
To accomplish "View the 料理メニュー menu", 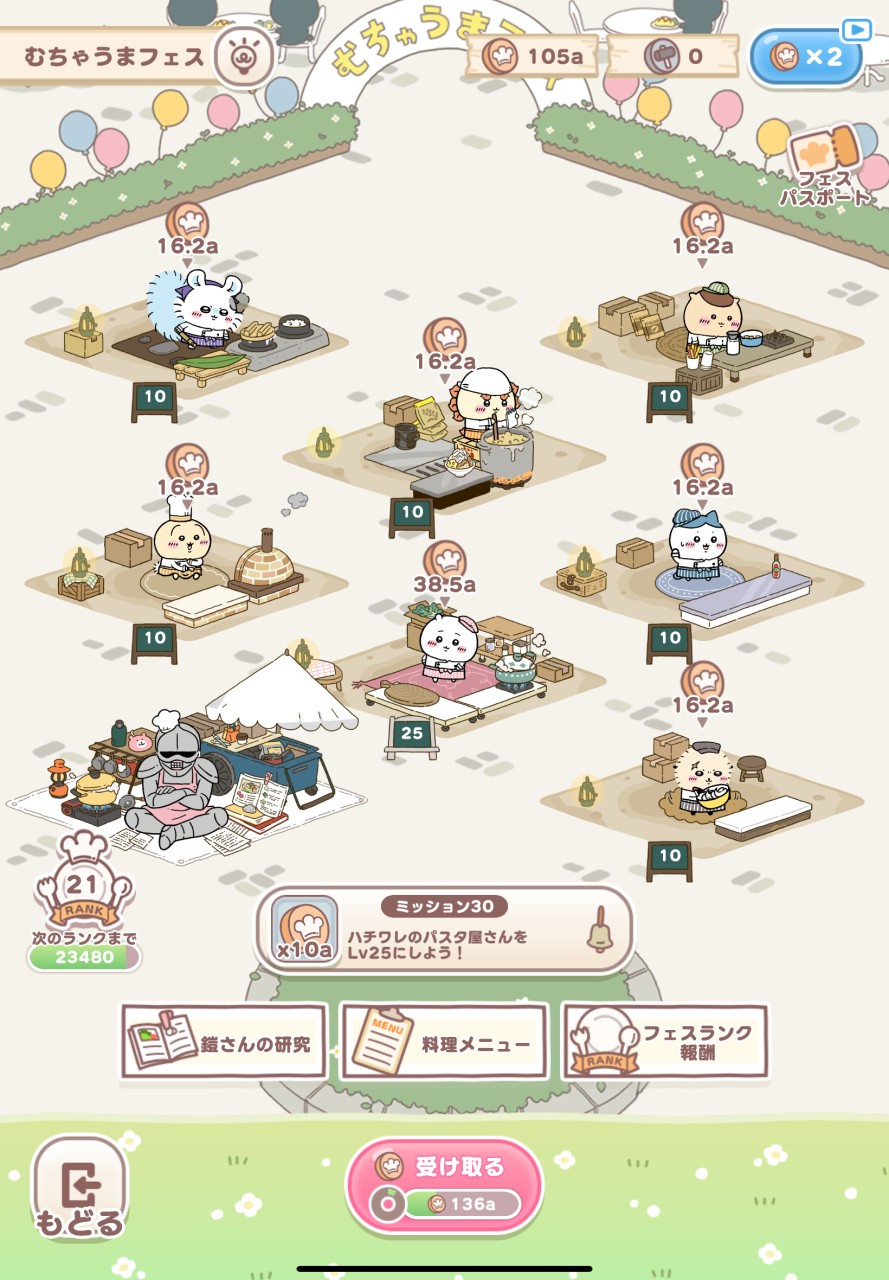I will click(x=444, y=1043).
